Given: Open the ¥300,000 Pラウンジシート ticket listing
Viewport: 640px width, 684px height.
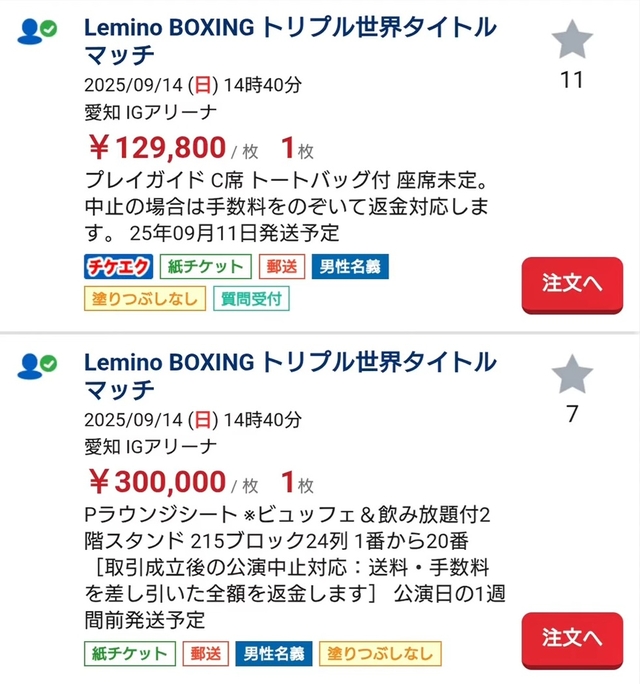Looking at the screenshot, I should pyautogui.click(x=288, y=375).
